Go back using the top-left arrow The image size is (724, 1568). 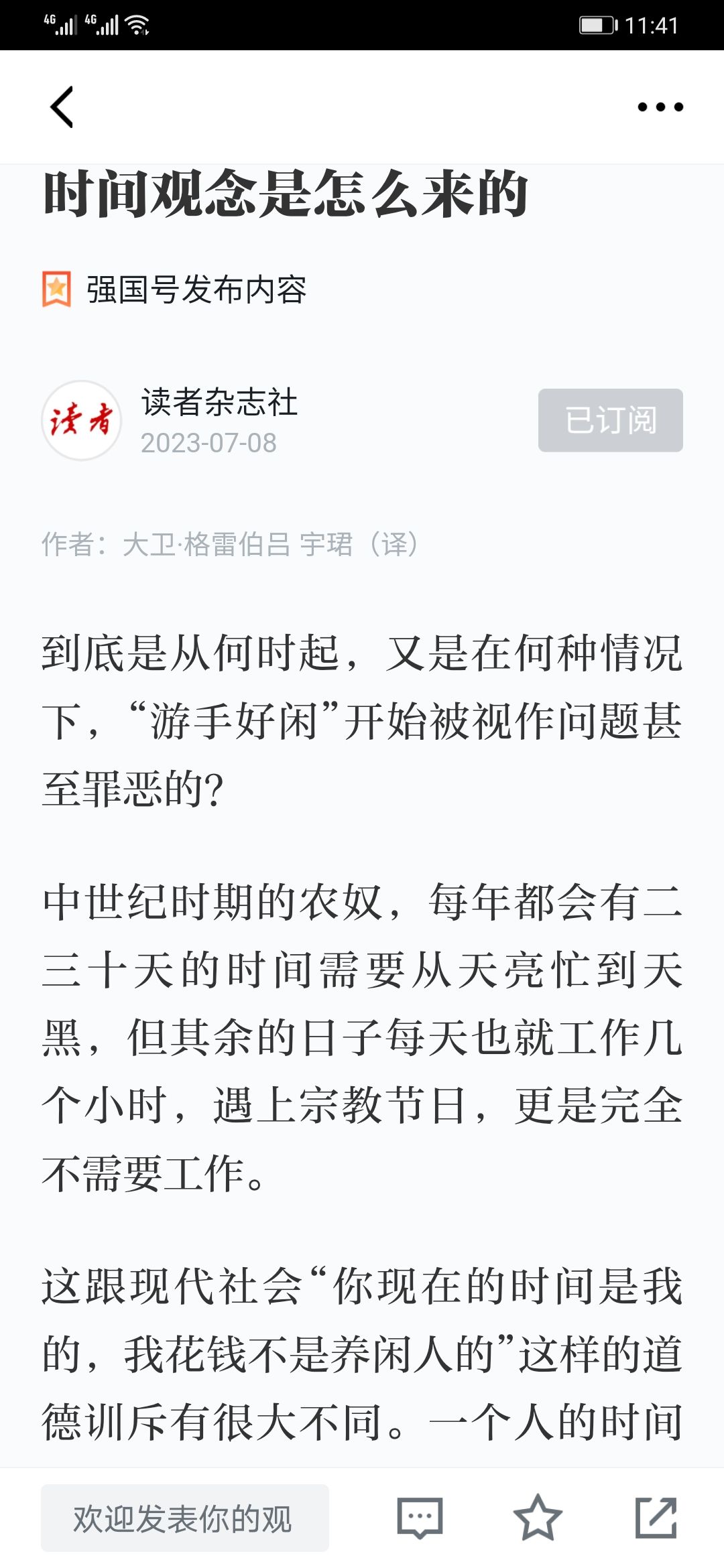point(62,107)
